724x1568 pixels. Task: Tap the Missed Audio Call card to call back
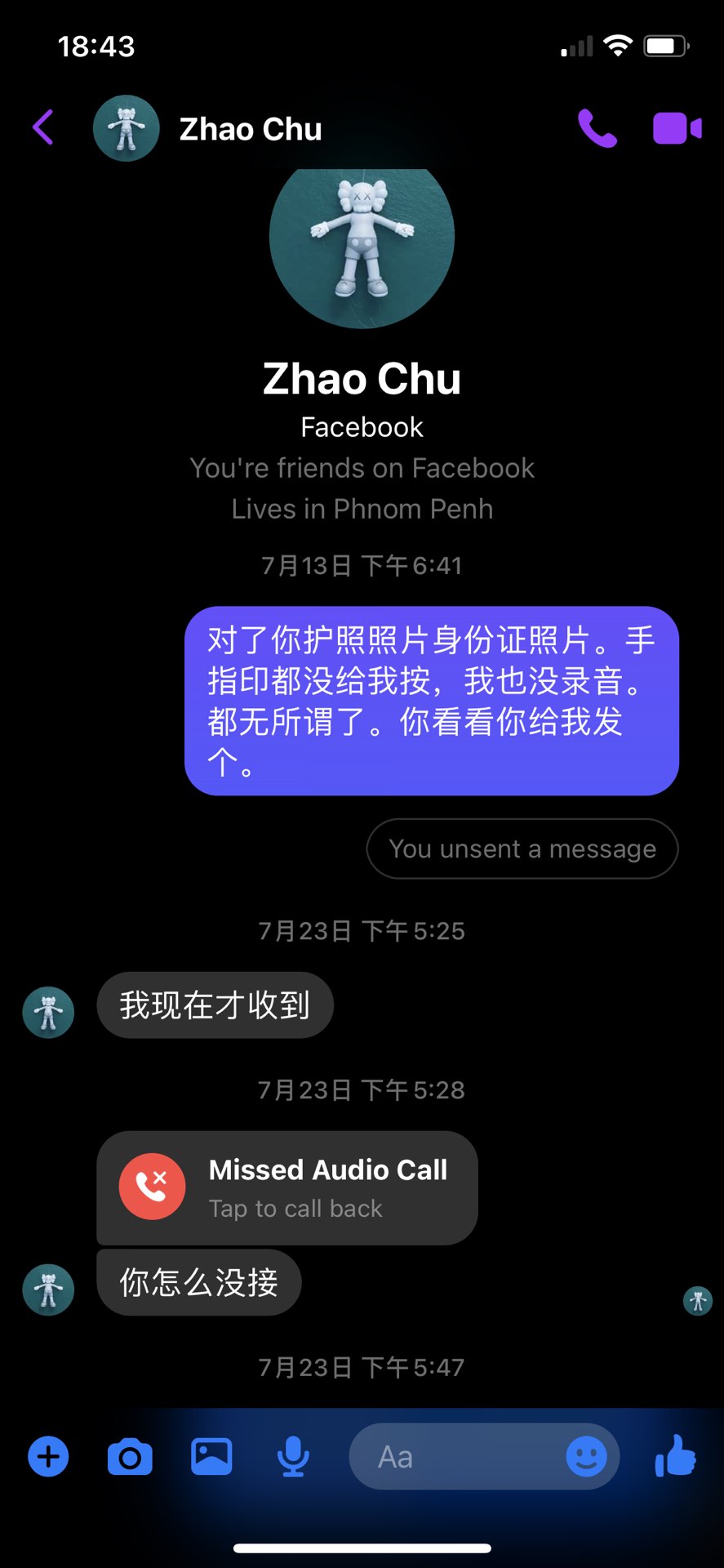[x=287, y=1187]
